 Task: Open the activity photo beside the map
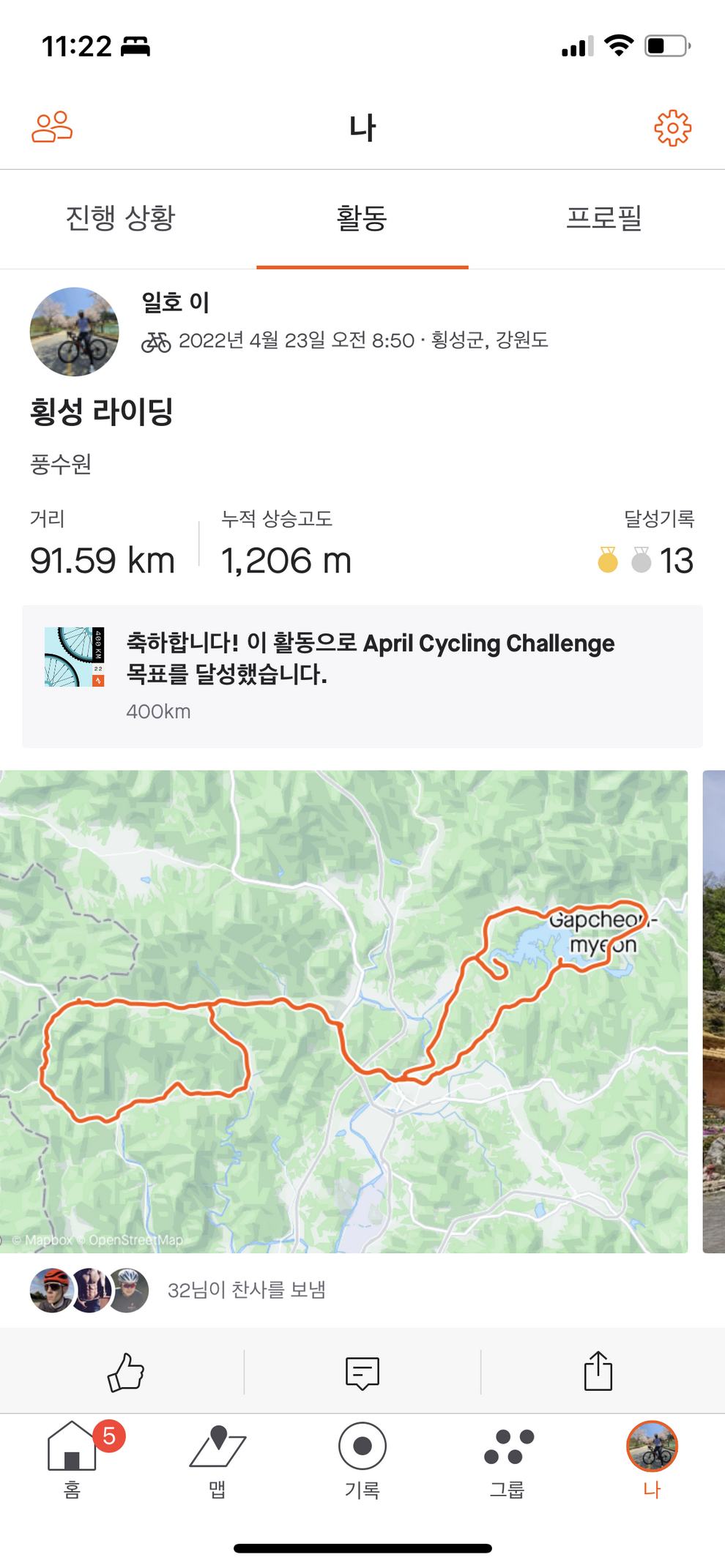point(713,1010)
